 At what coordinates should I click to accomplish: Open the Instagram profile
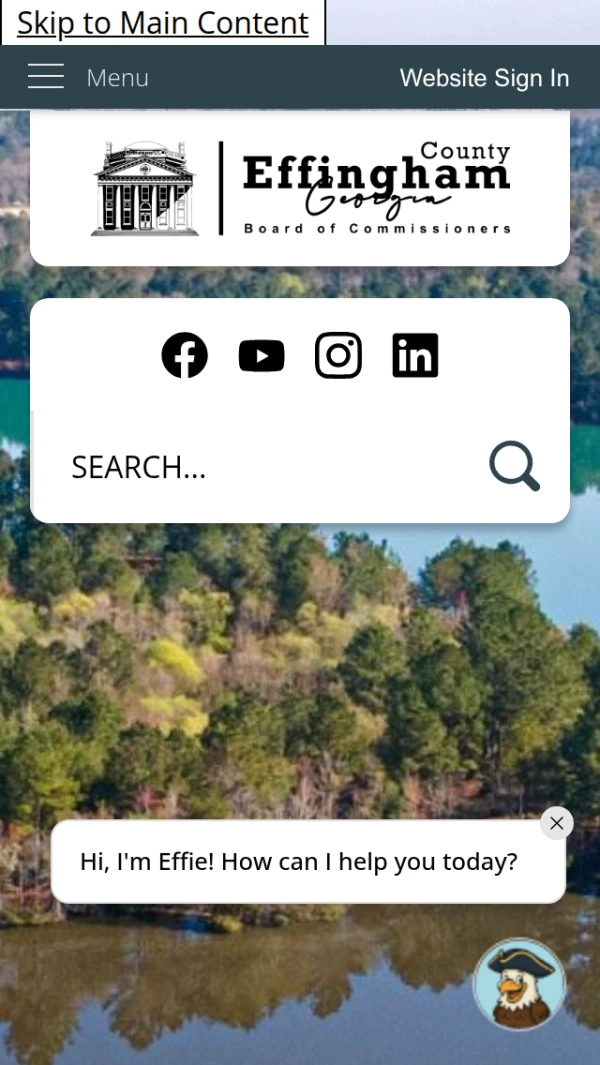coord(338,356)
